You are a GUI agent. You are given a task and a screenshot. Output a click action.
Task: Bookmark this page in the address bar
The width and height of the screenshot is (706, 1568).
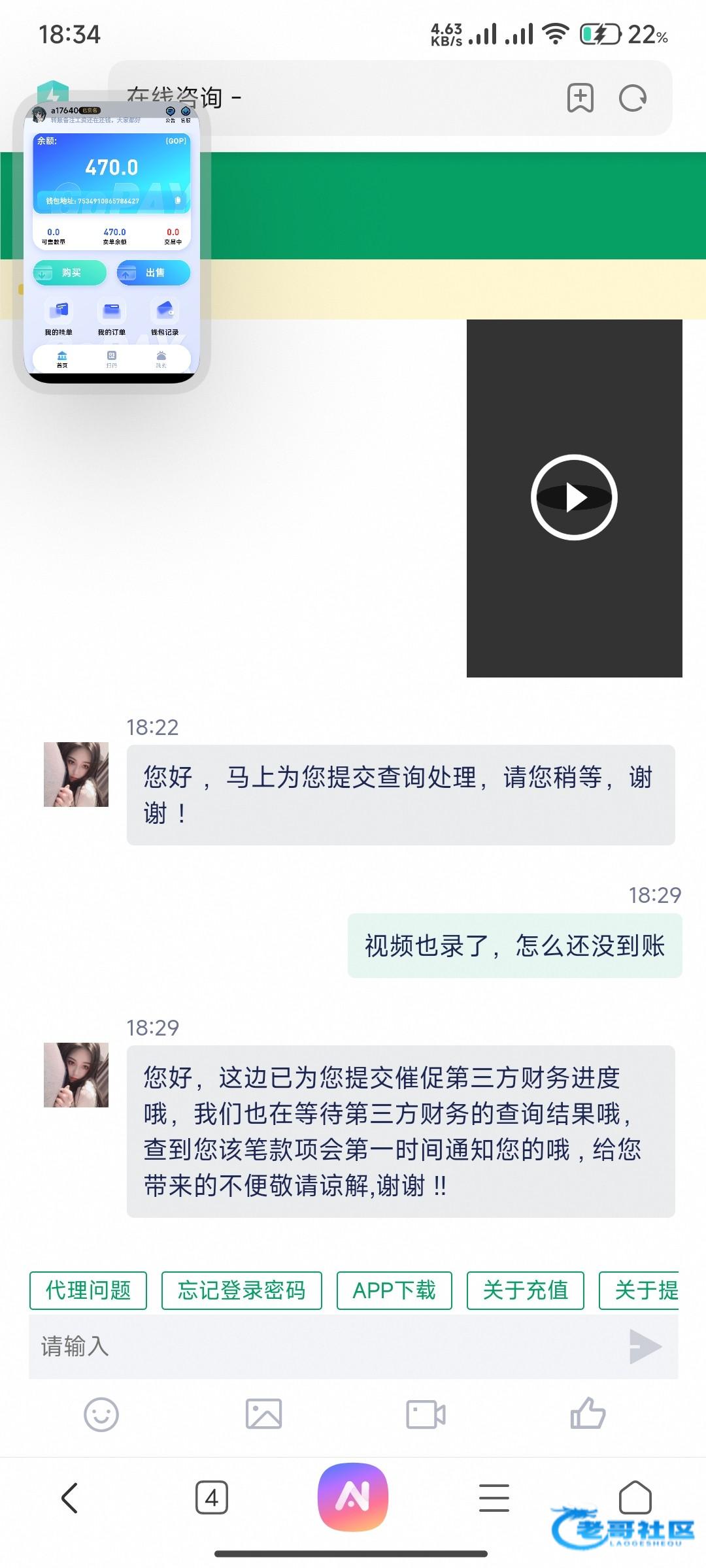coord(580,99)
